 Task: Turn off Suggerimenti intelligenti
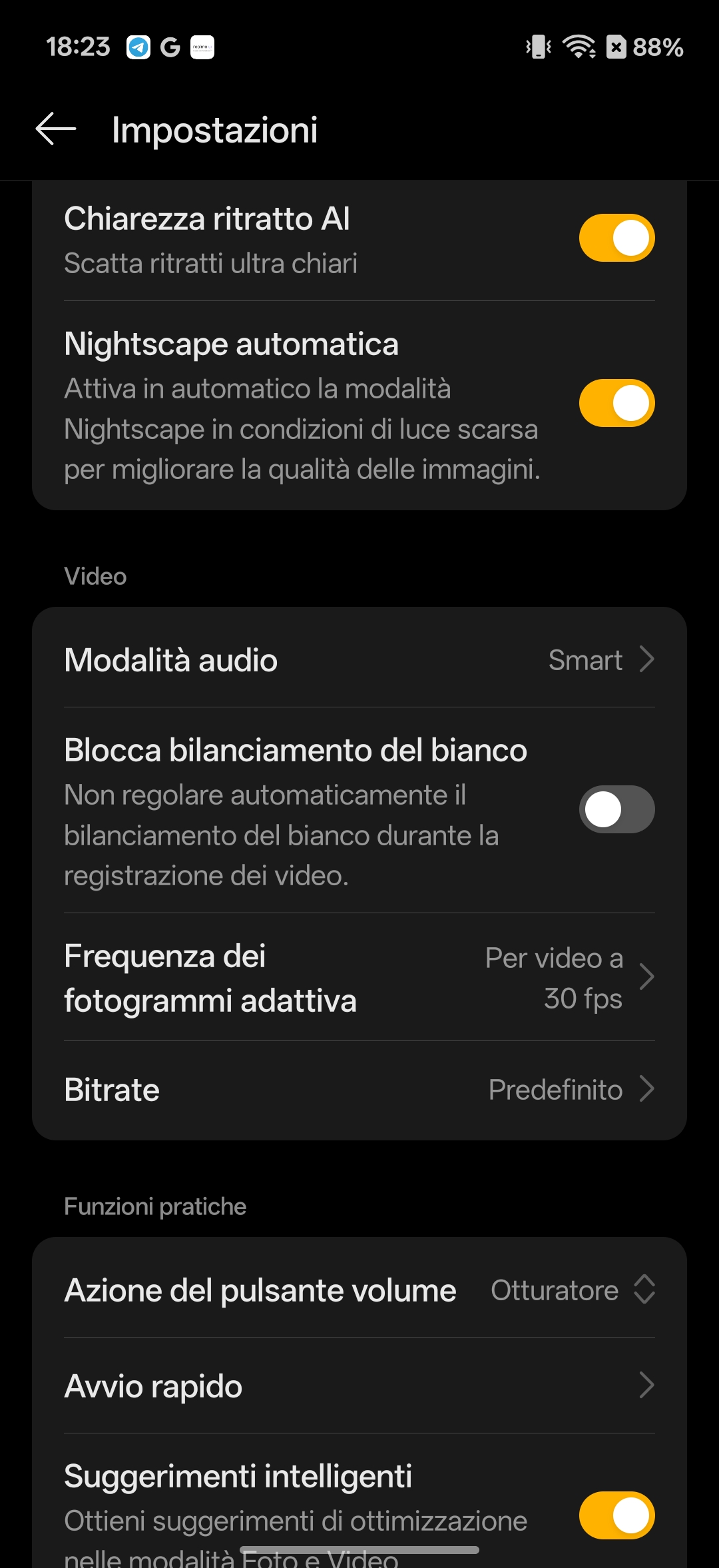tap(616, 1515)
